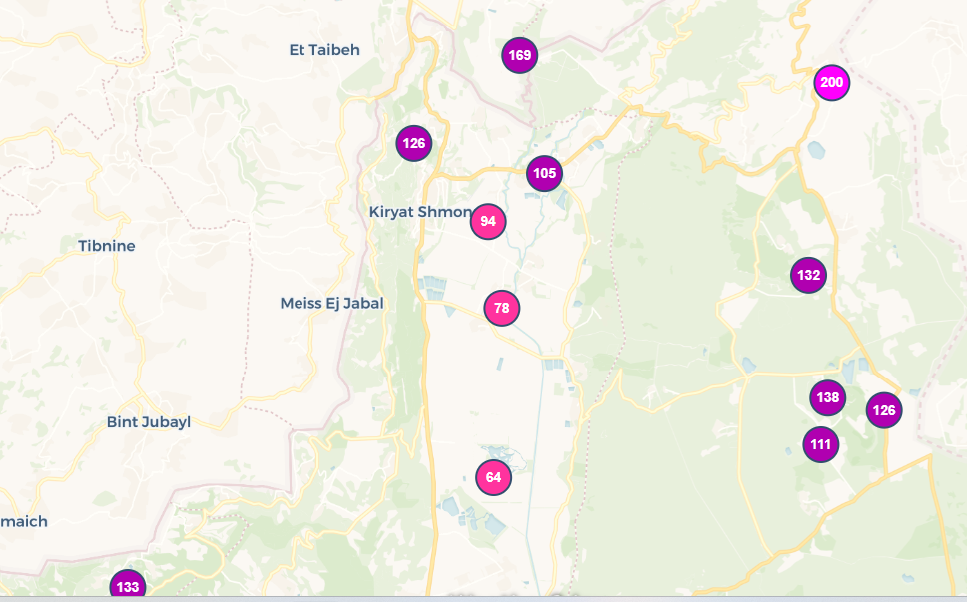This screenshot has width=967, height=602.
Task: Tap the 126 marker beside the 138 marker
Action: [x=884, y=409]
